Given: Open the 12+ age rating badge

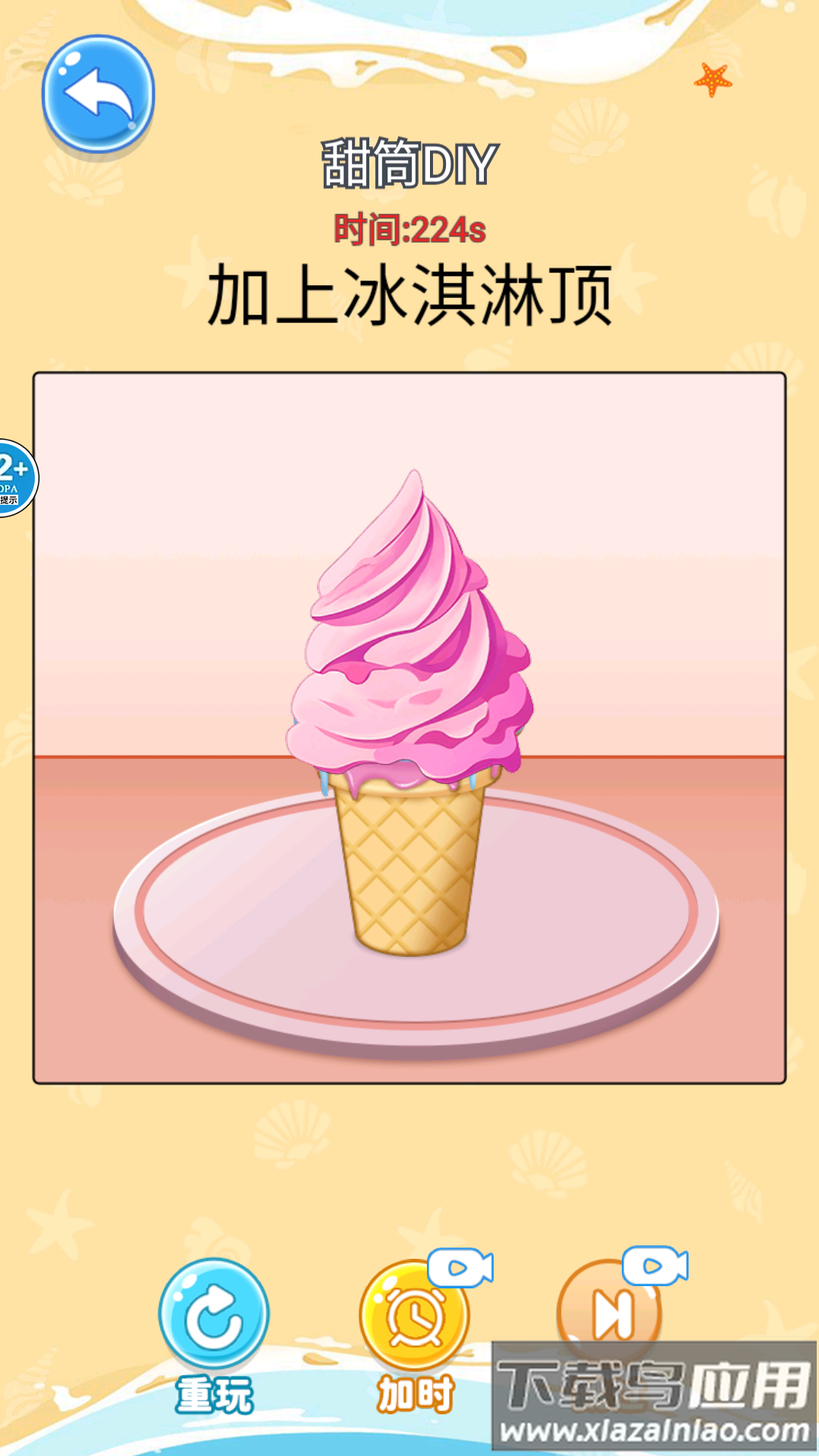Looking at the screenshot, I should pyautogui.click(x=14, y=478).
